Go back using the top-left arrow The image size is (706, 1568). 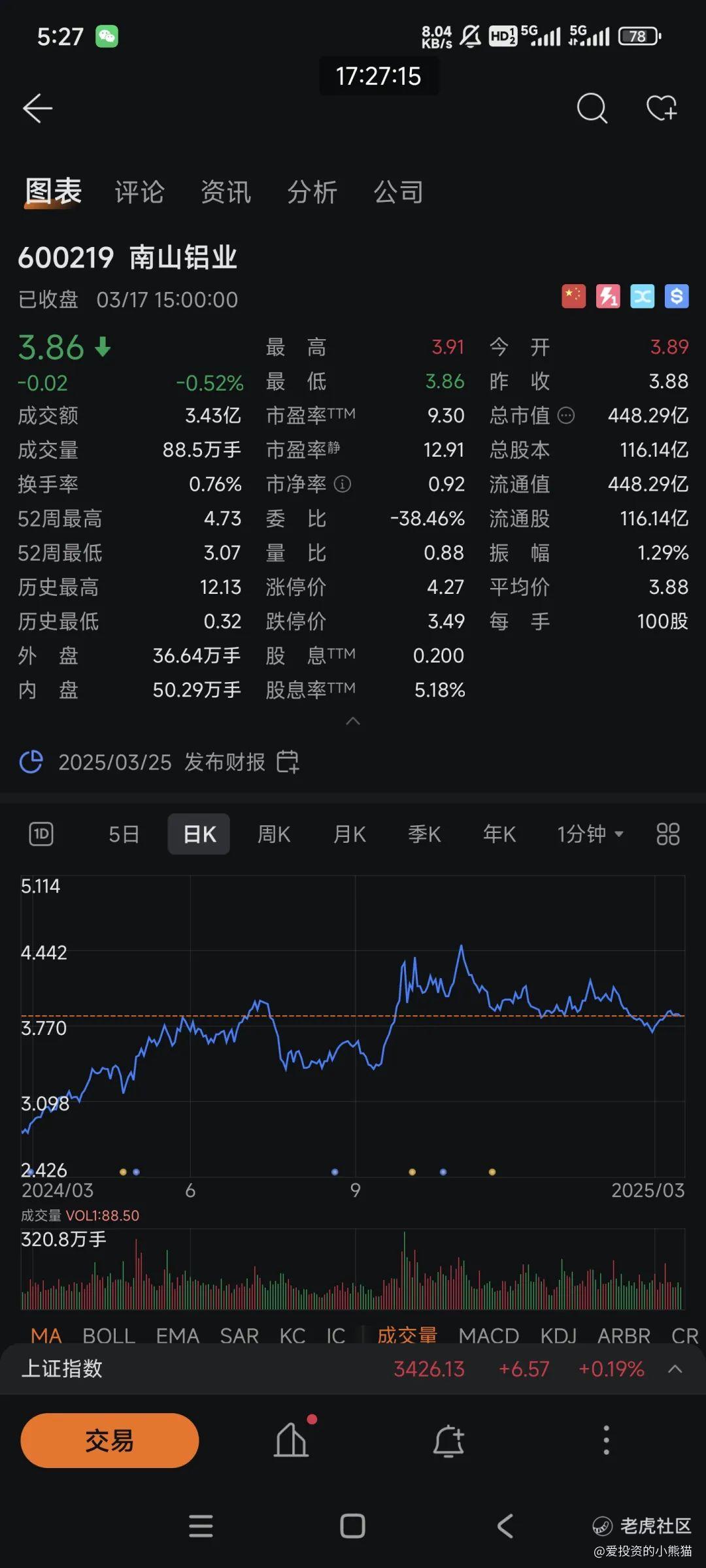[x=37, y=108]
